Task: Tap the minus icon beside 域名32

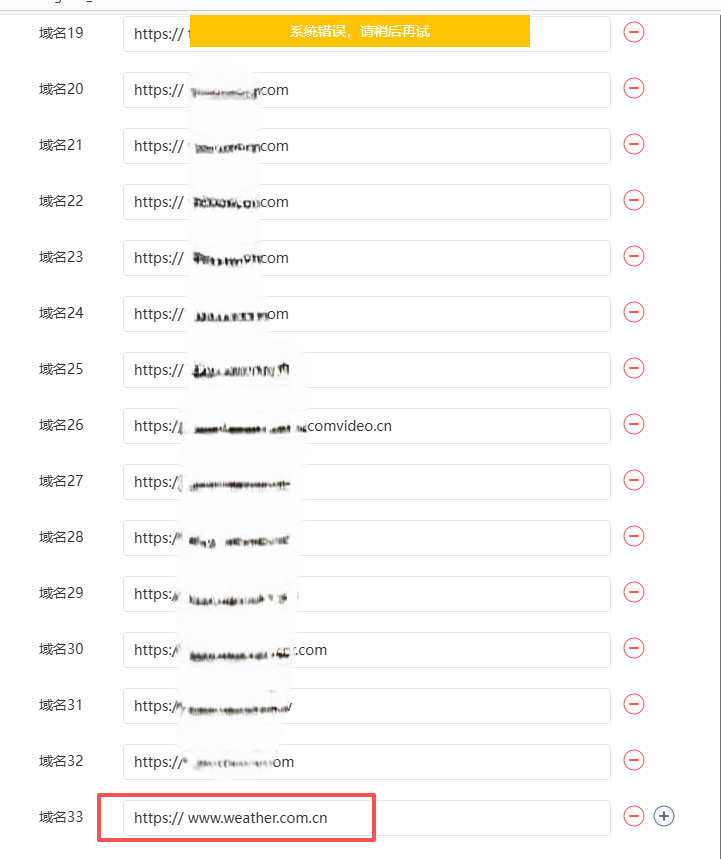Action: [x=633, y=760]
